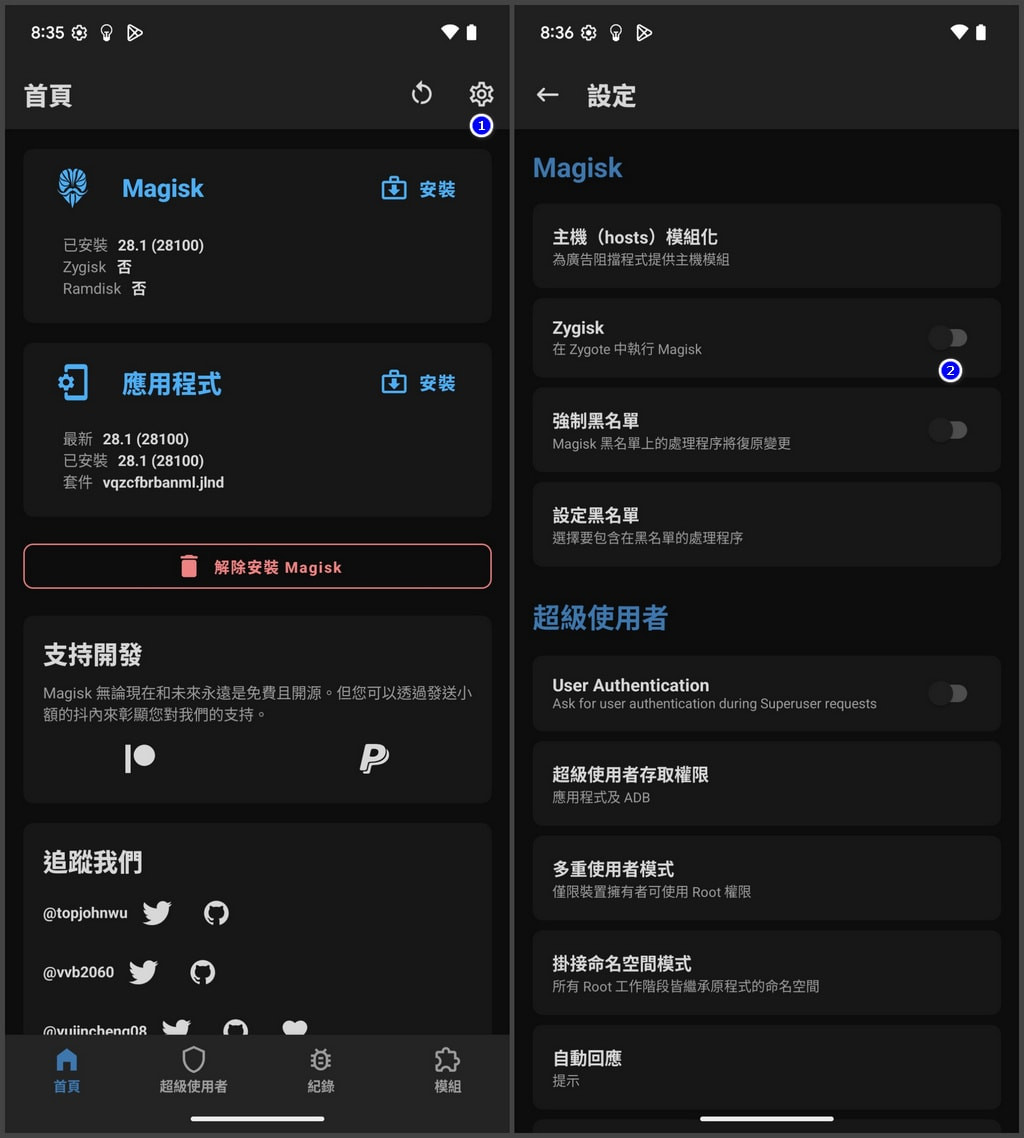The width and height of the screenshot is (1024, 1138).
Task: Open the Patreon donation link
Action: coord(140,758)
